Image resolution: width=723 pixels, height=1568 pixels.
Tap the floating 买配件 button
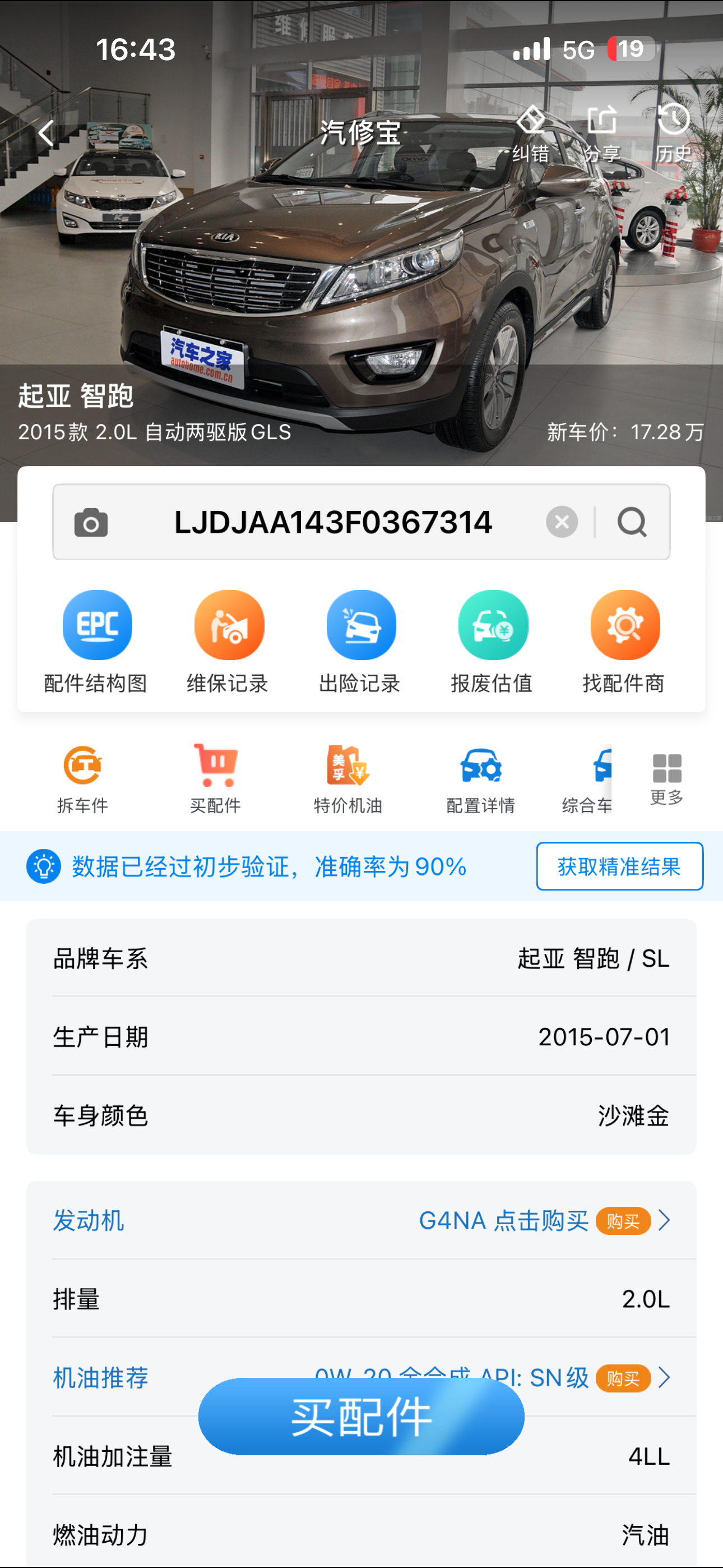click(361, 1417)
